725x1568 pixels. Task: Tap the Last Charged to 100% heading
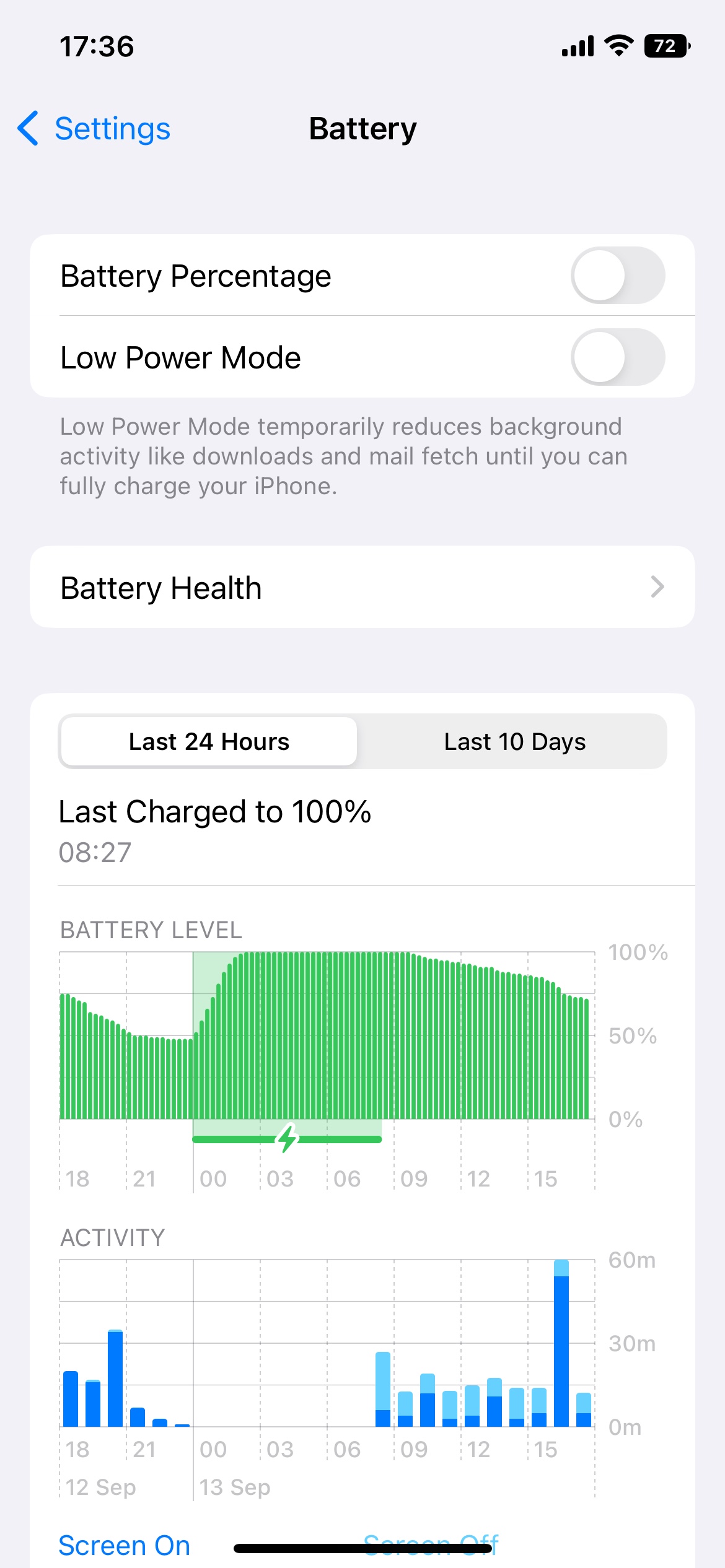click(214, 811)
